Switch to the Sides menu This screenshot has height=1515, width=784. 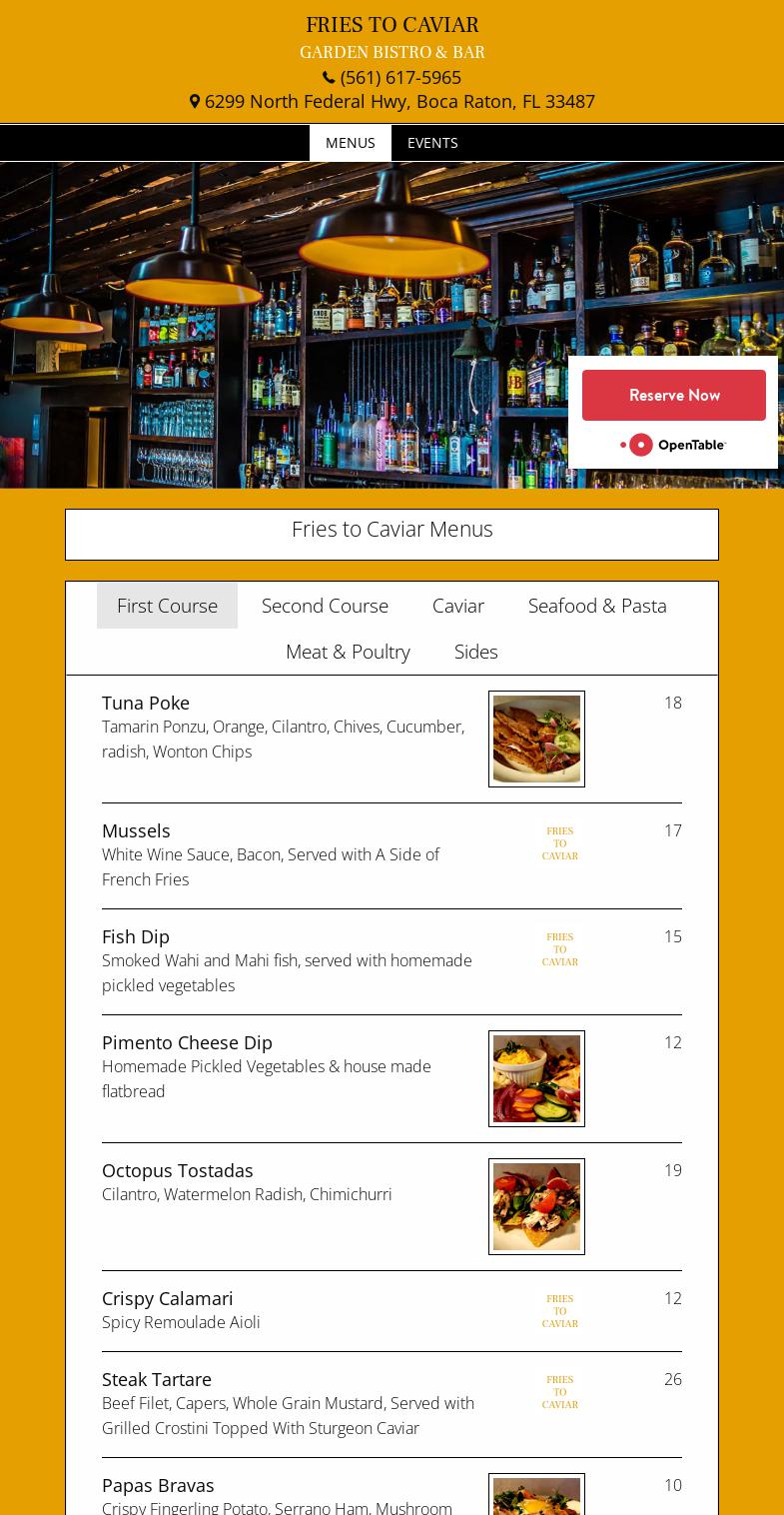(x=475, y=652)
